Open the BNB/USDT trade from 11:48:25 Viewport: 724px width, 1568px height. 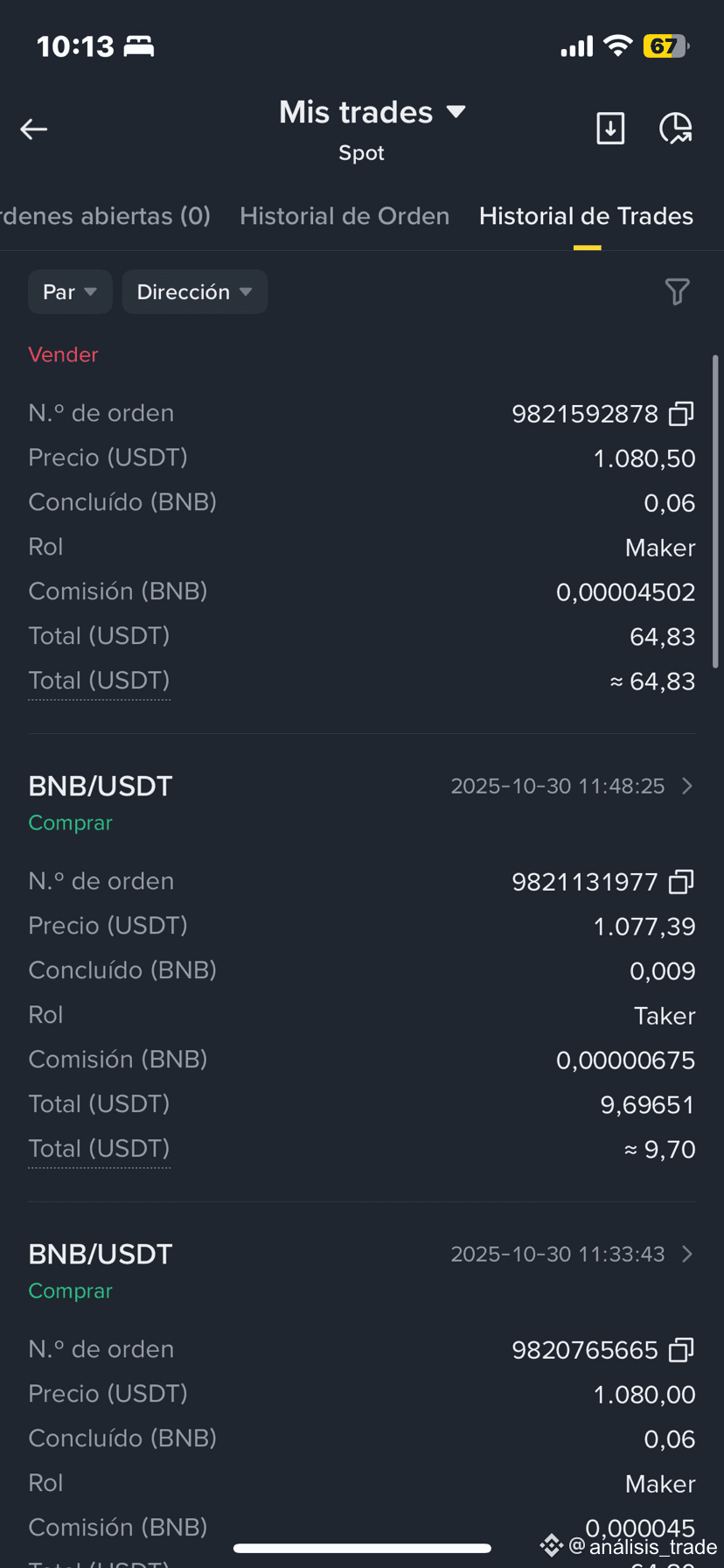[x=687, y=787]
